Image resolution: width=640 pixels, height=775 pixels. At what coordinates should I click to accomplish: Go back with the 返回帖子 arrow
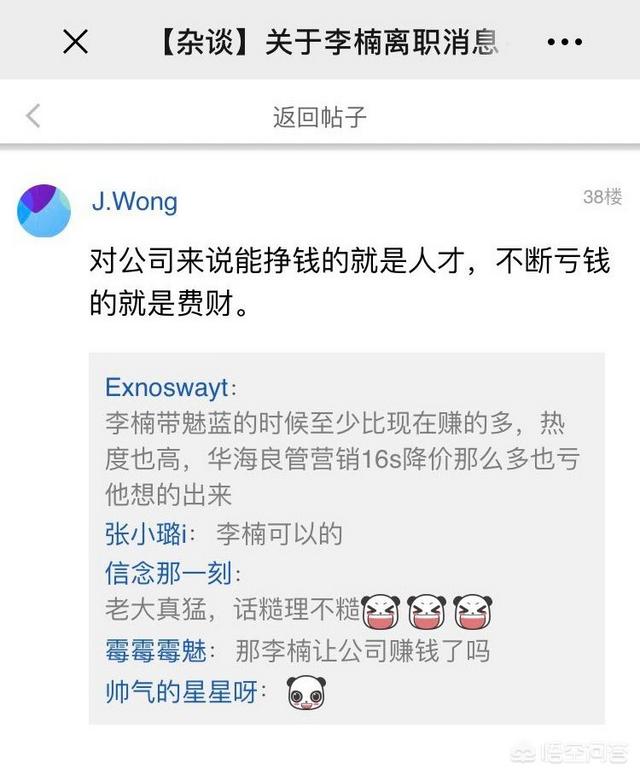[x=33, y=117]
